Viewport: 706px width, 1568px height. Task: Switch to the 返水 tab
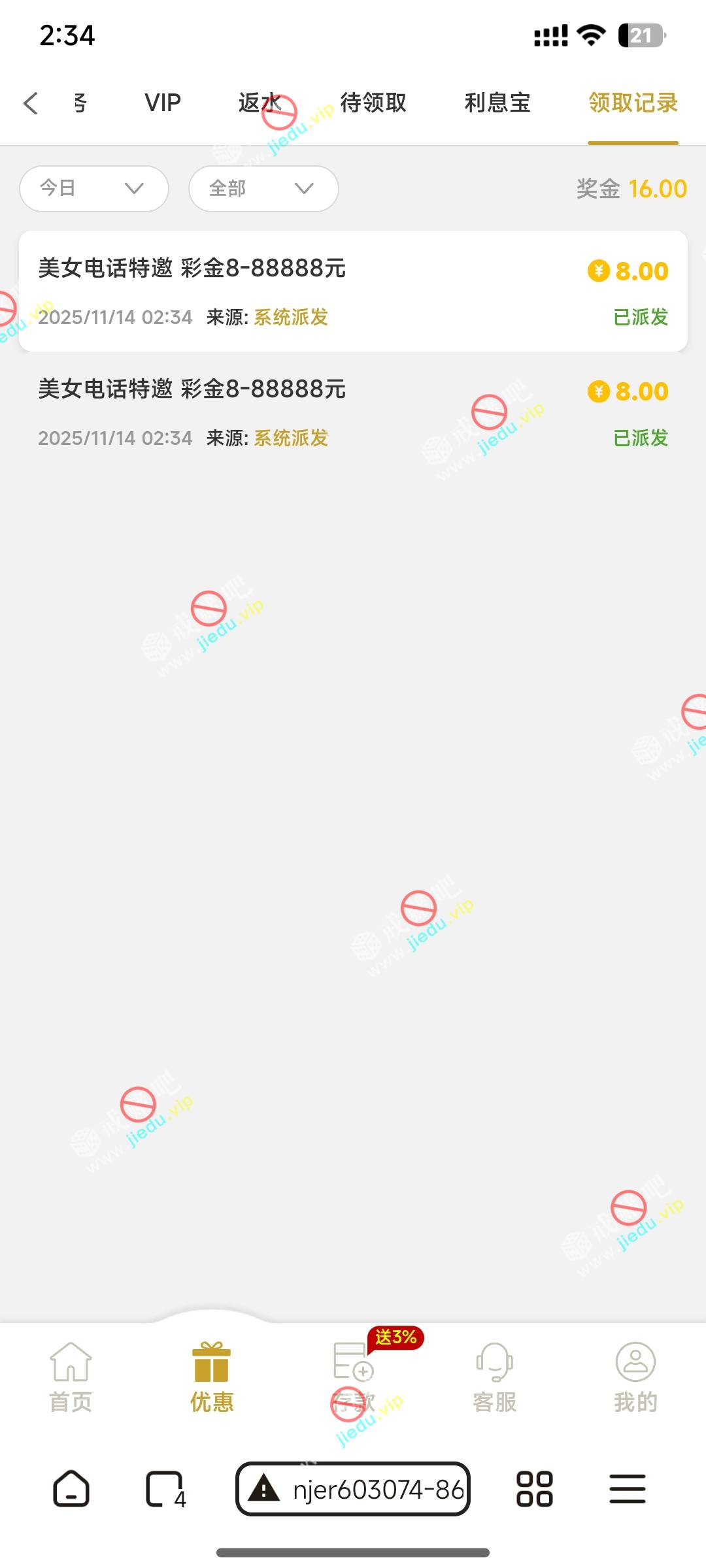[260, 103]
